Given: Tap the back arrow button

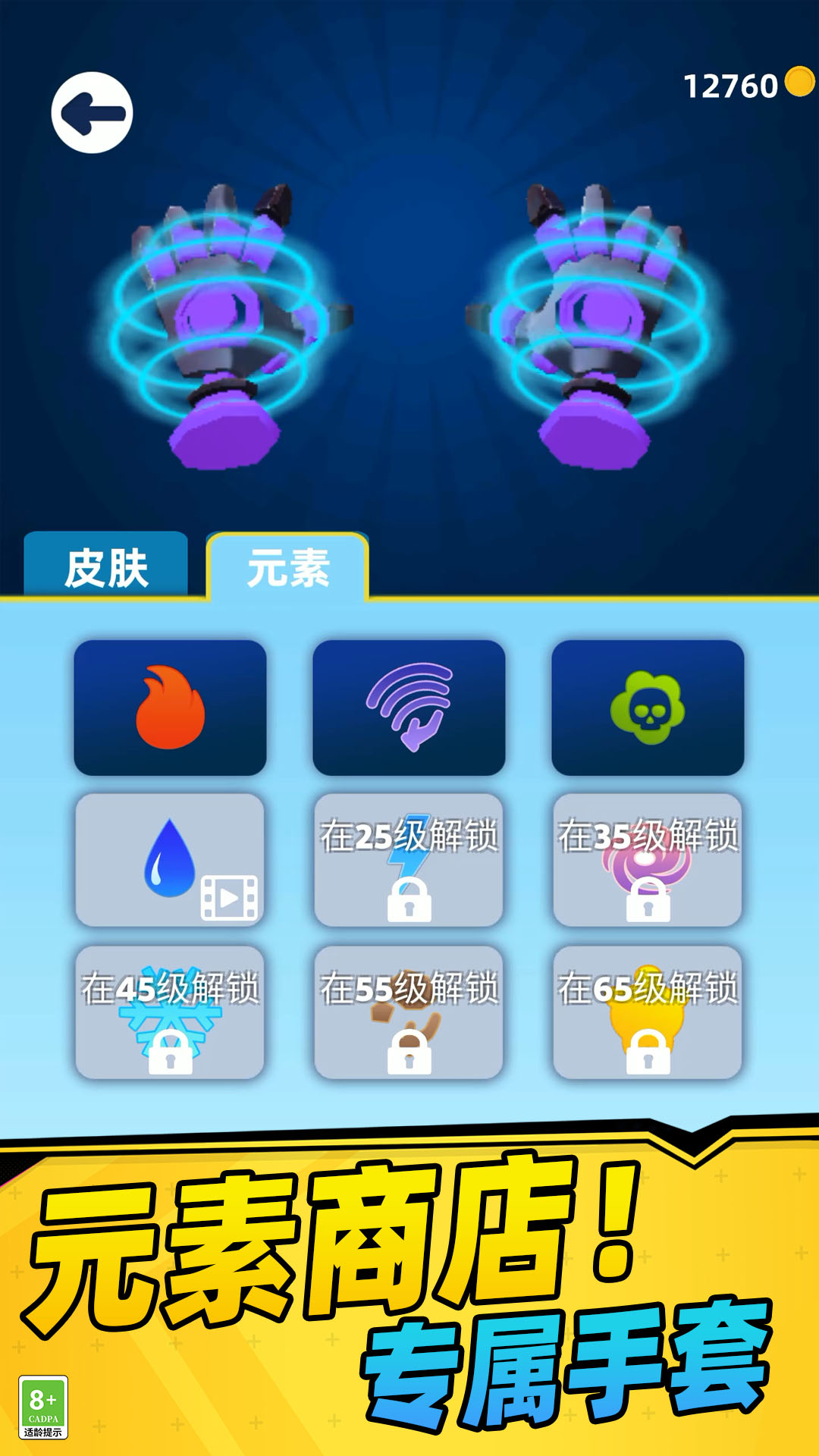Looking at the screenshot, I should click(x=92, y=113).
